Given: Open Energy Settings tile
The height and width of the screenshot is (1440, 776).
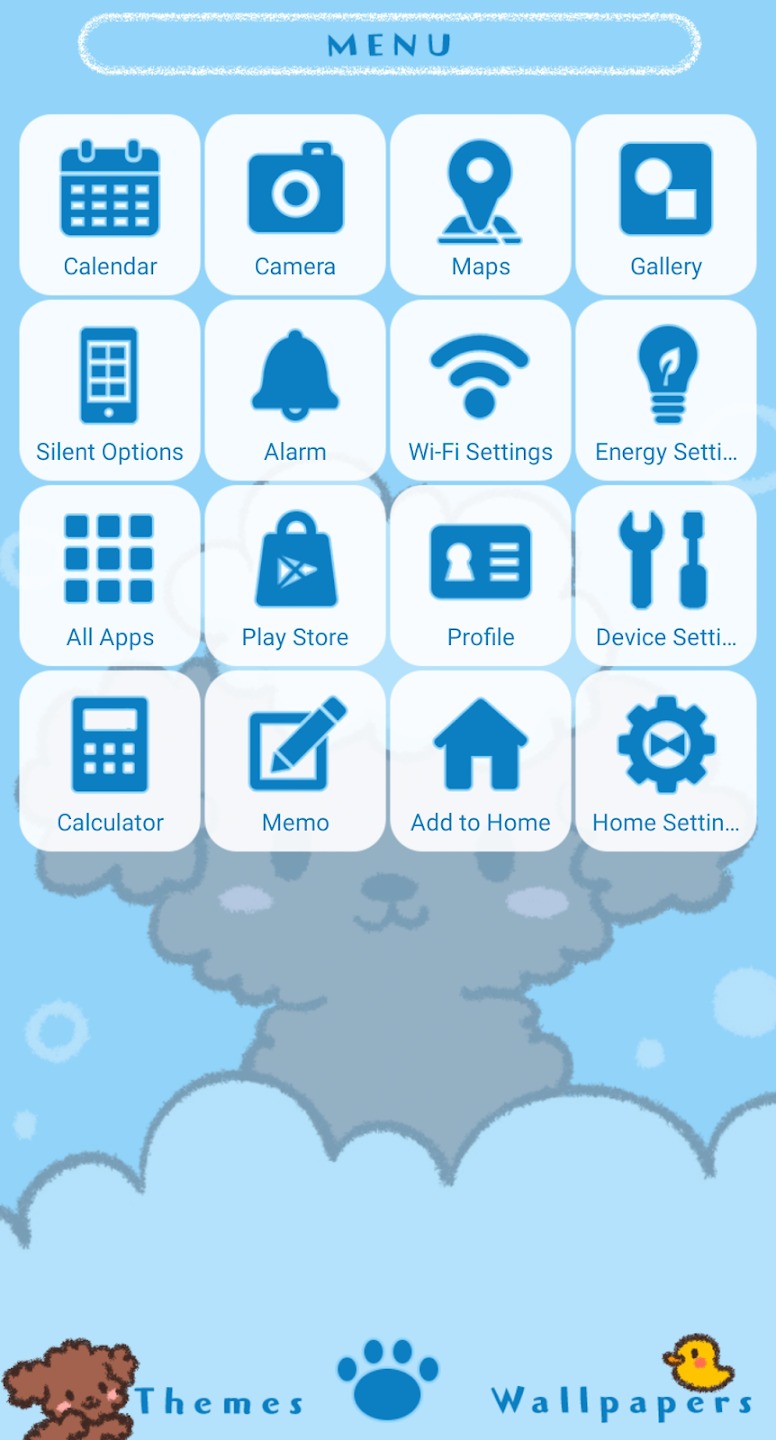Looking at the screenshot, I should pyautogui.click(x=666, y=390).
